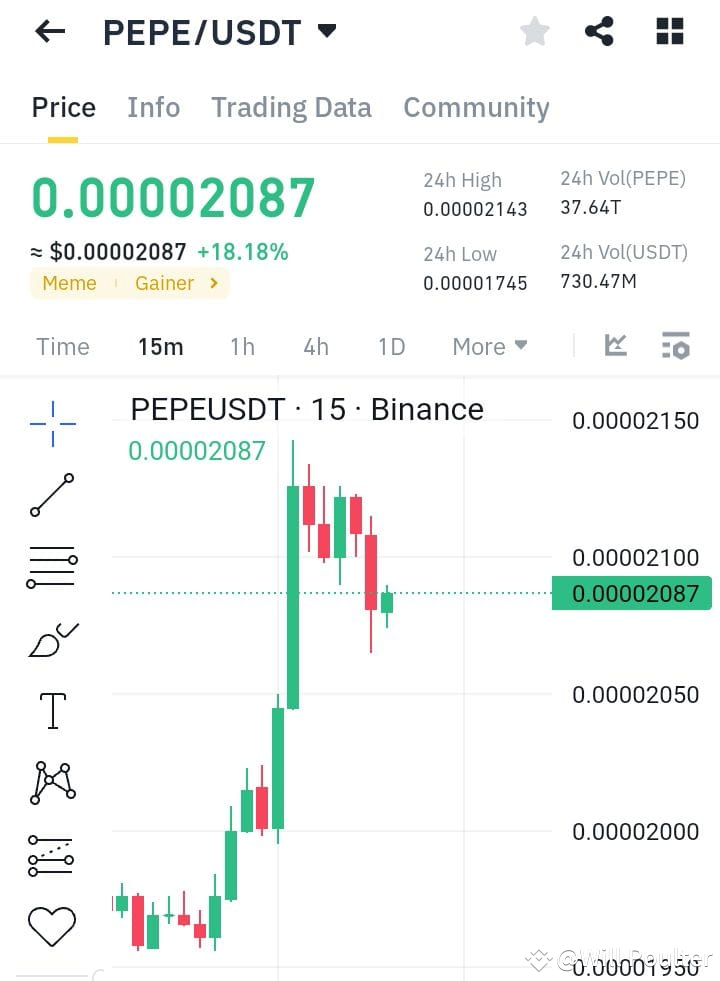Open the share options for PEPE/USDT

(x=599, y=31)
